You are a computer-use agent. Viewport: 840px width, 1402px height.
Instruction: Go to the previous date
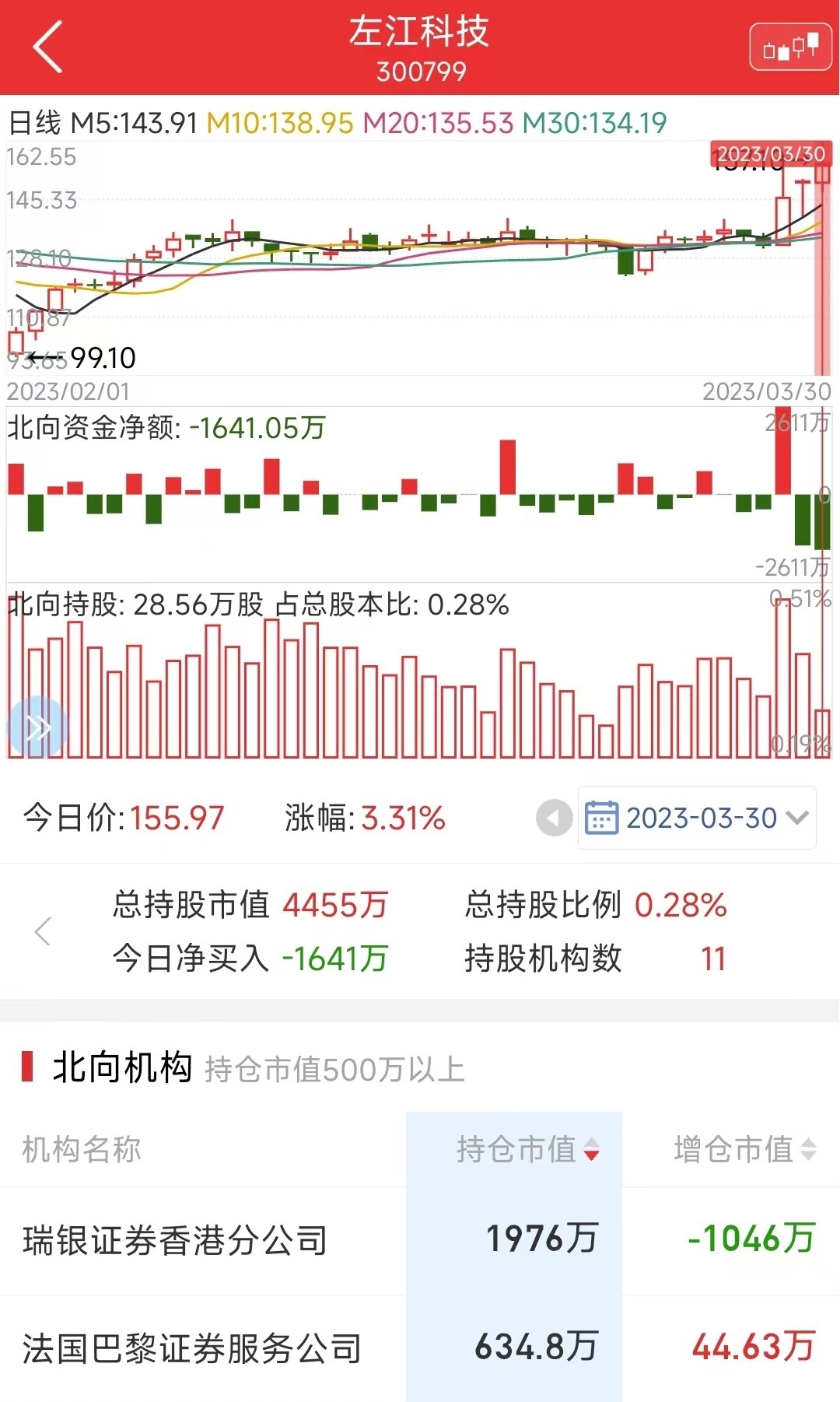click(x=554, y=818)
